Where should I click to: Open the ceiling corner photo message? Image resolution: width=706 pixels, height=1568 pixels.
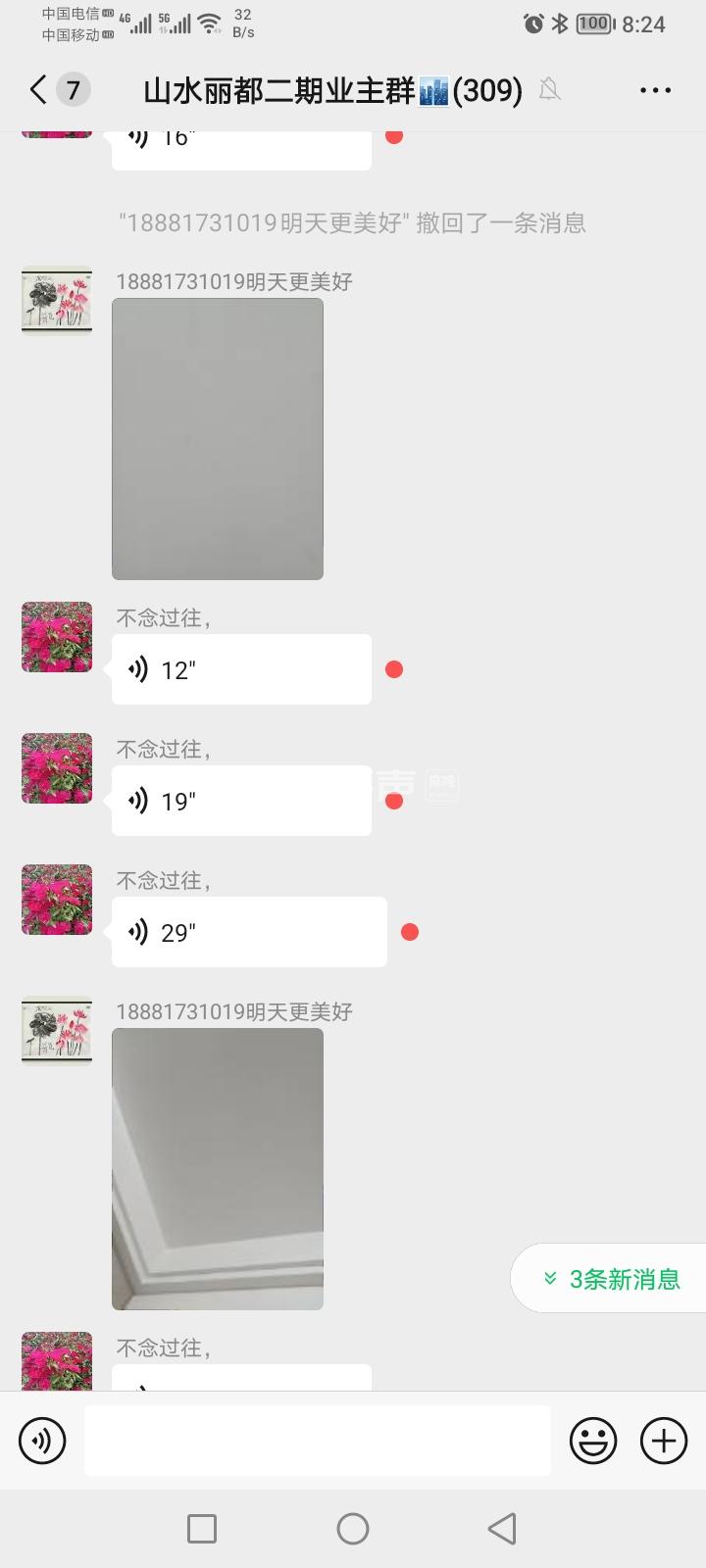(218, 1168)
